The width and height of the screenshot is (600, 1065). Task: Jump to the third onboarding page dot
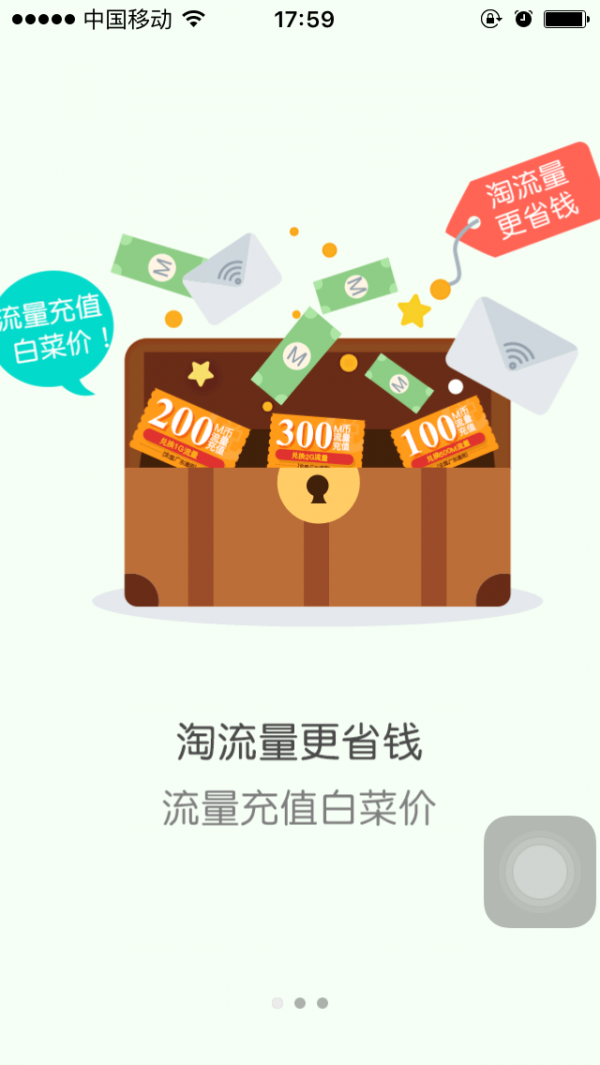tap(322, 1003)
